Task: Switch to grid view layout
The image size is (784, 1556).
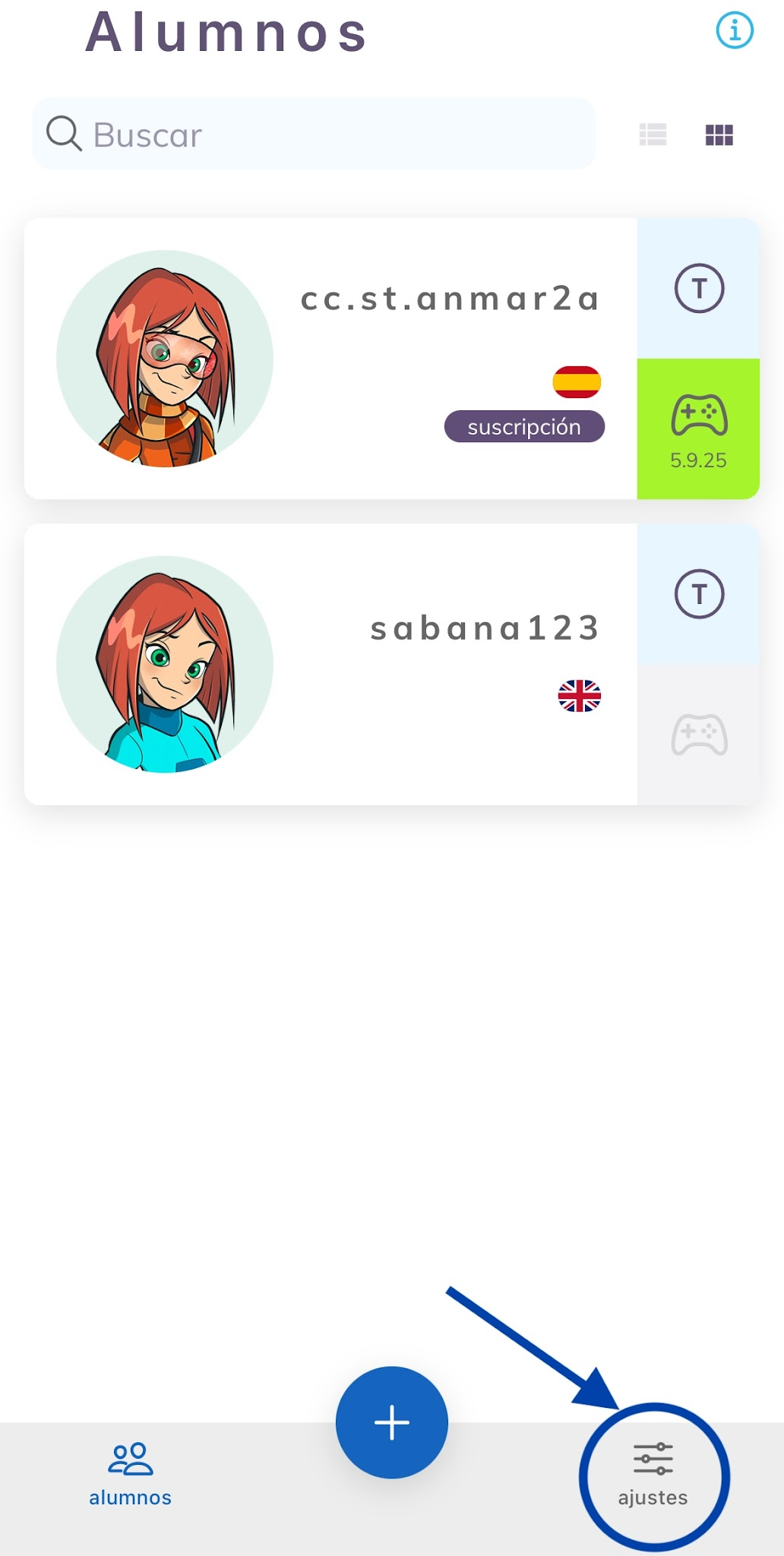Action: [x=719, y=135]
